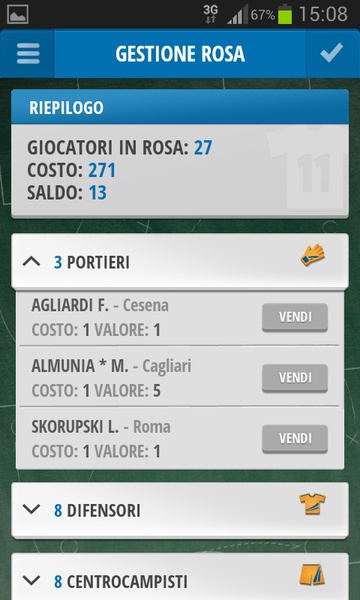This screenshot has width=360, height=600.
Task: Expand the Difensori section
Action: point(180,510)
